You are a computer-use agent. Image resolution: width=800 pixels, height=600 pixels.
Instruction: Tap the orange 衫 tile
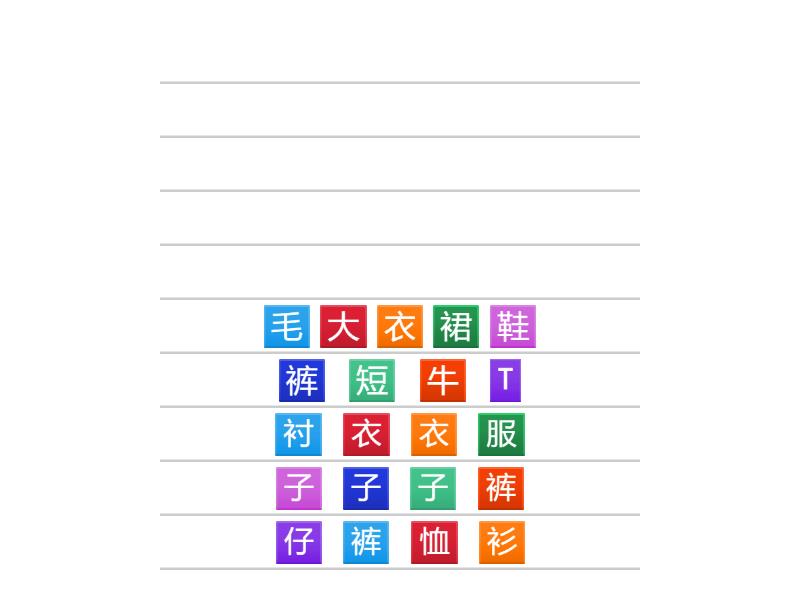pyautogui.click(x=502, y=543)
